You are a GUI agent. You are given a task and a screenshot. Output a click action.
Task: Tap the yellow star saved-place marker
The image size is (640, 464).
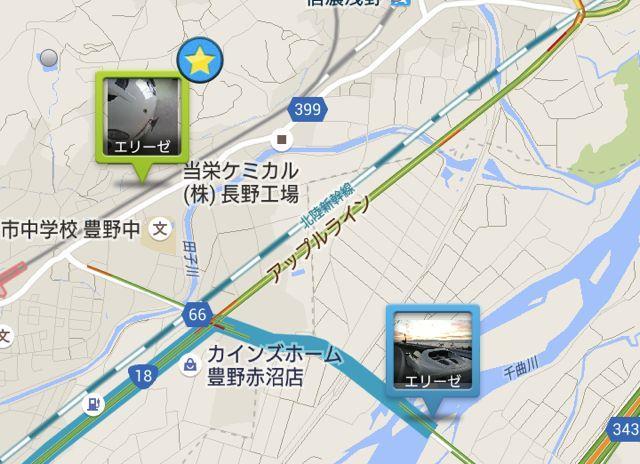(x=200, y=63)
